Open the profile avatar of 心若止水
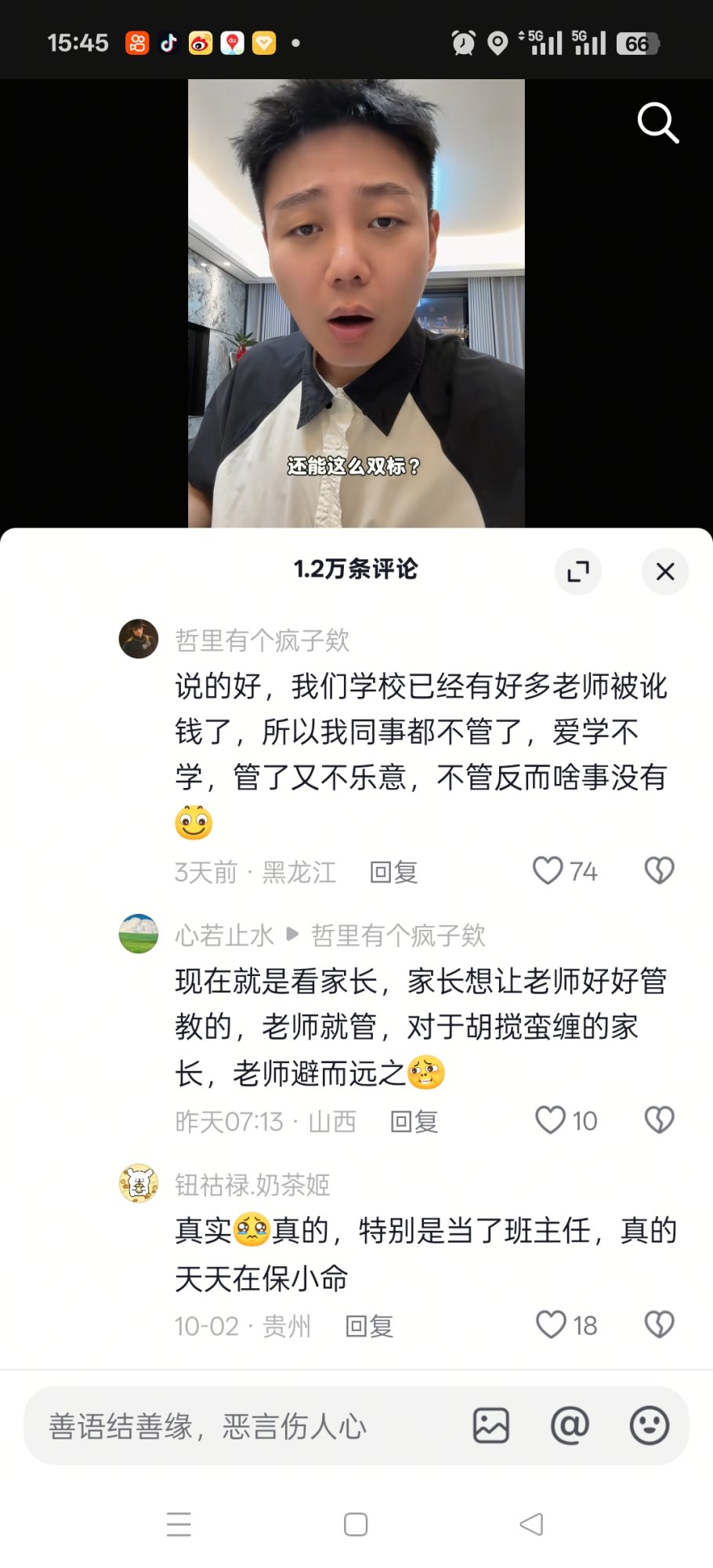713x1568 pixels. pyautogui.click(x=139, y=934)
